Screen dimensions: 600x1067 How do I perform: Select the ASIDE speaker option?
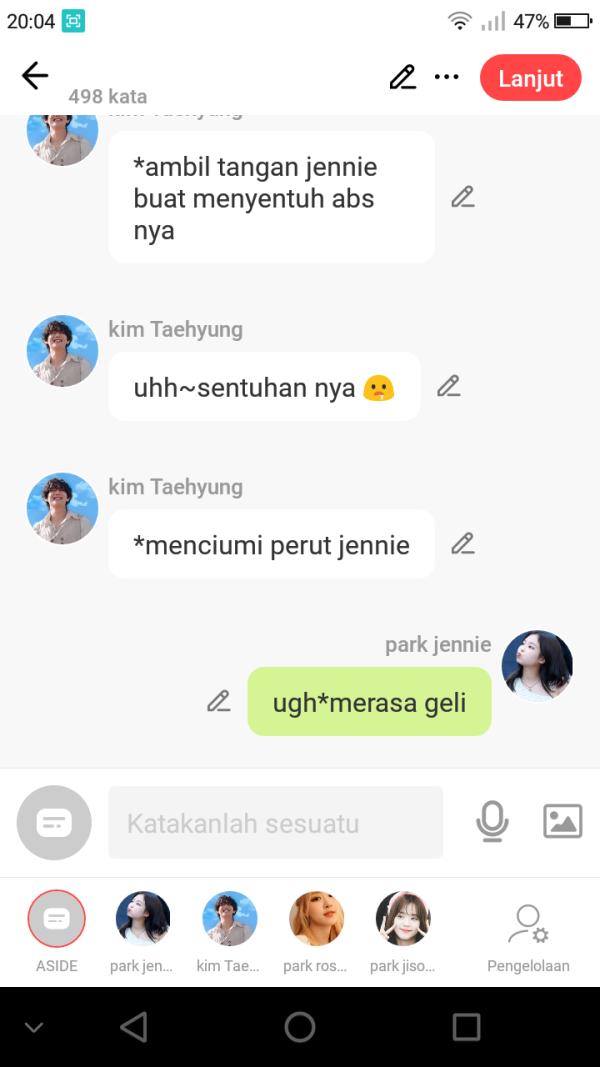click(56, 919)
